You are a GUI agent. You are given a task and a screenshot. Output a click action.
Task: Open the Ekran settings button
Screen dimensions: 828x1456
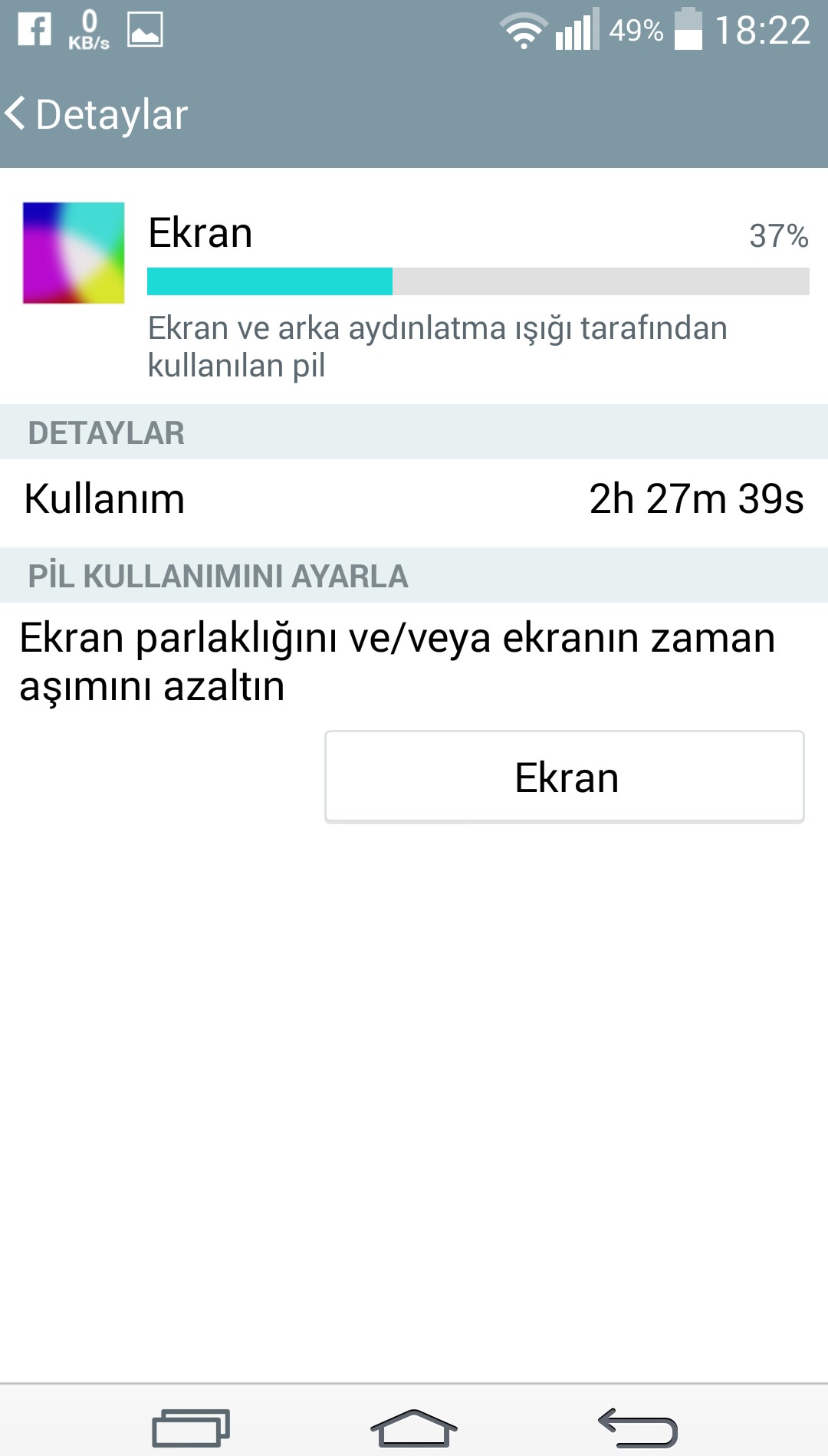564,777
